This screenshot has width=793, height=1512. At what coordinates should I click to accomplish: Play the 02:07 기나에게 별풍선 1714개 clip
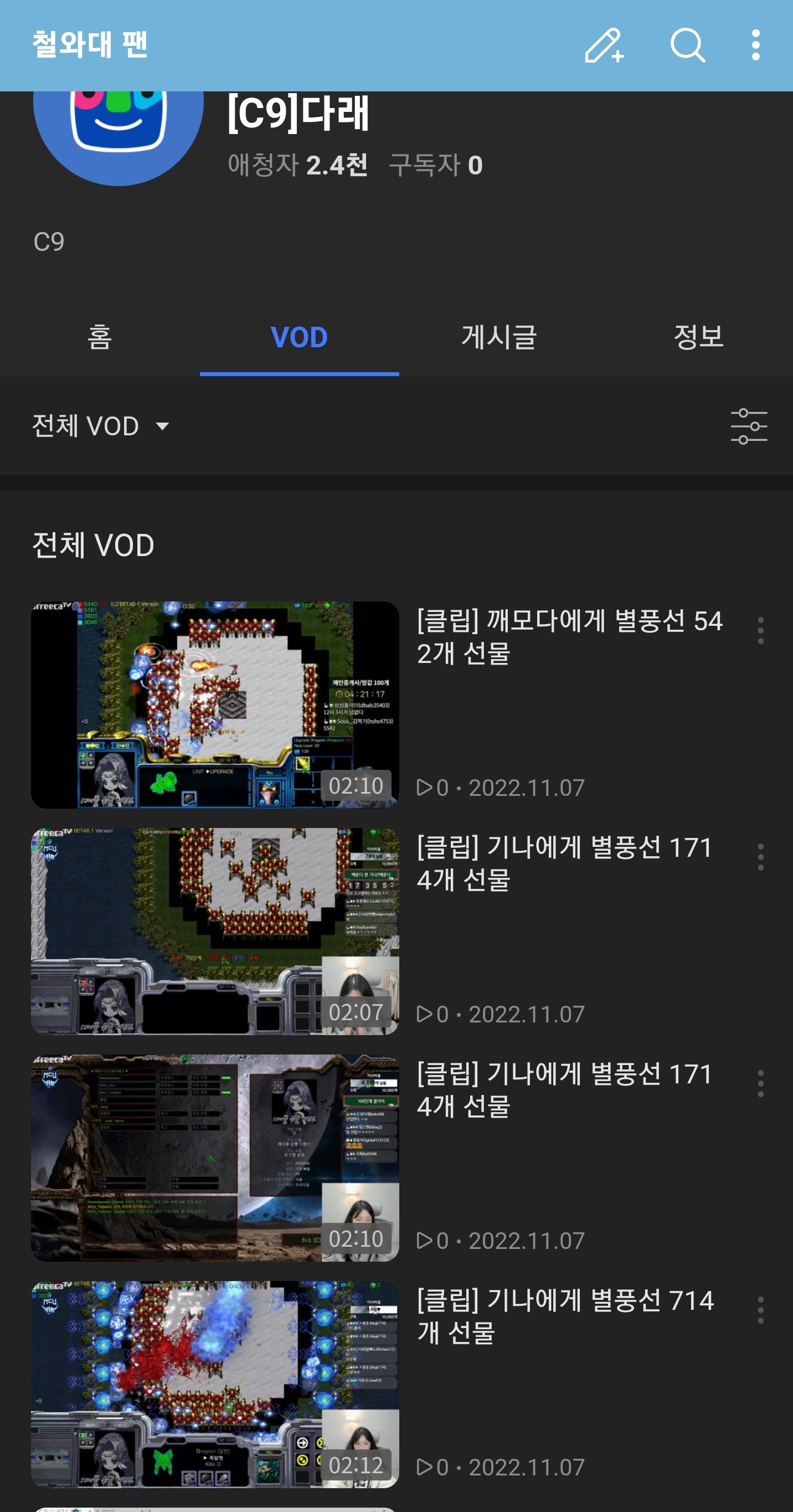215,931
